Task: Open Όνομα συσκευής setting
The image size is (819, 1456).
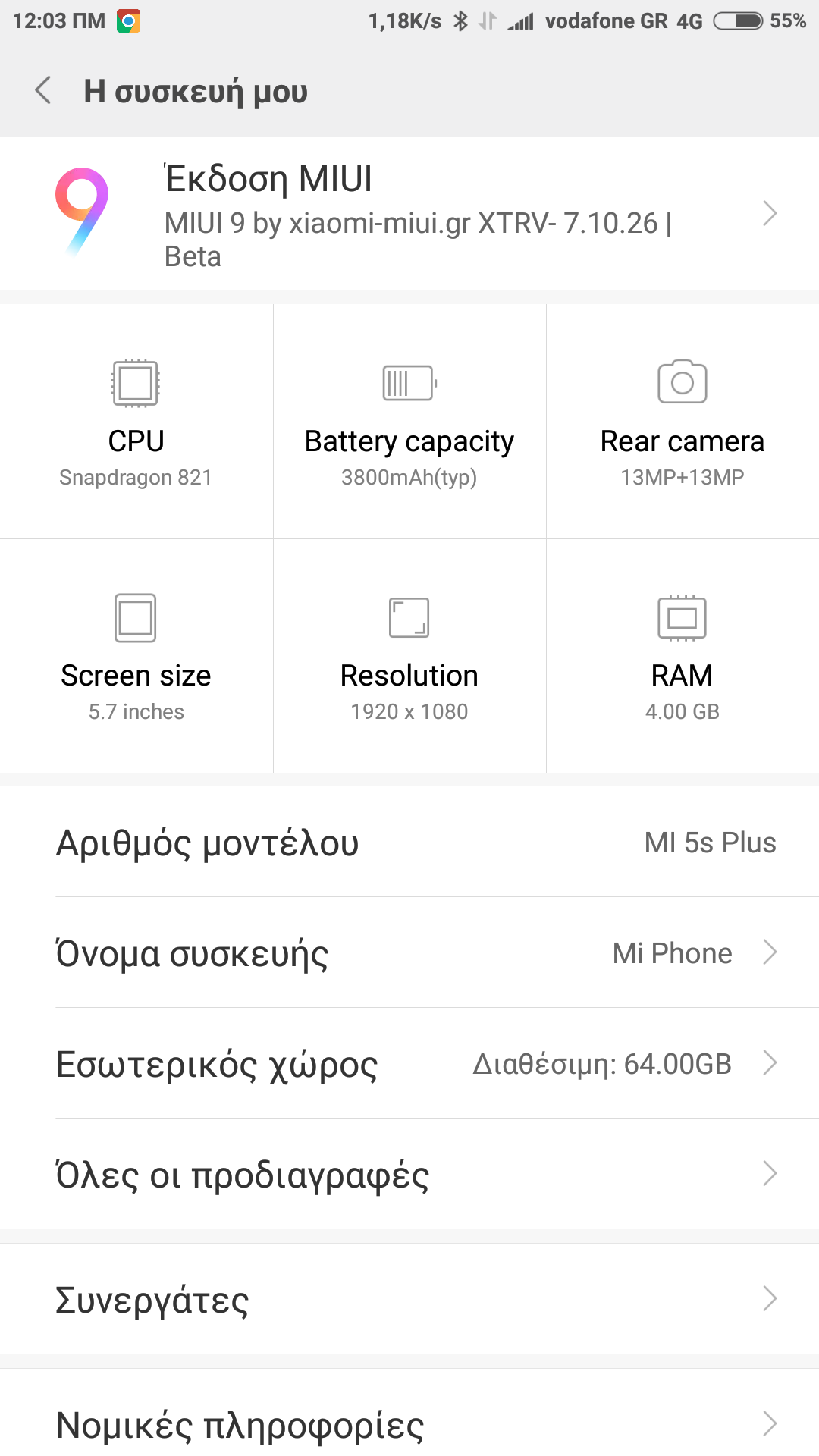Action: point(409,953)
